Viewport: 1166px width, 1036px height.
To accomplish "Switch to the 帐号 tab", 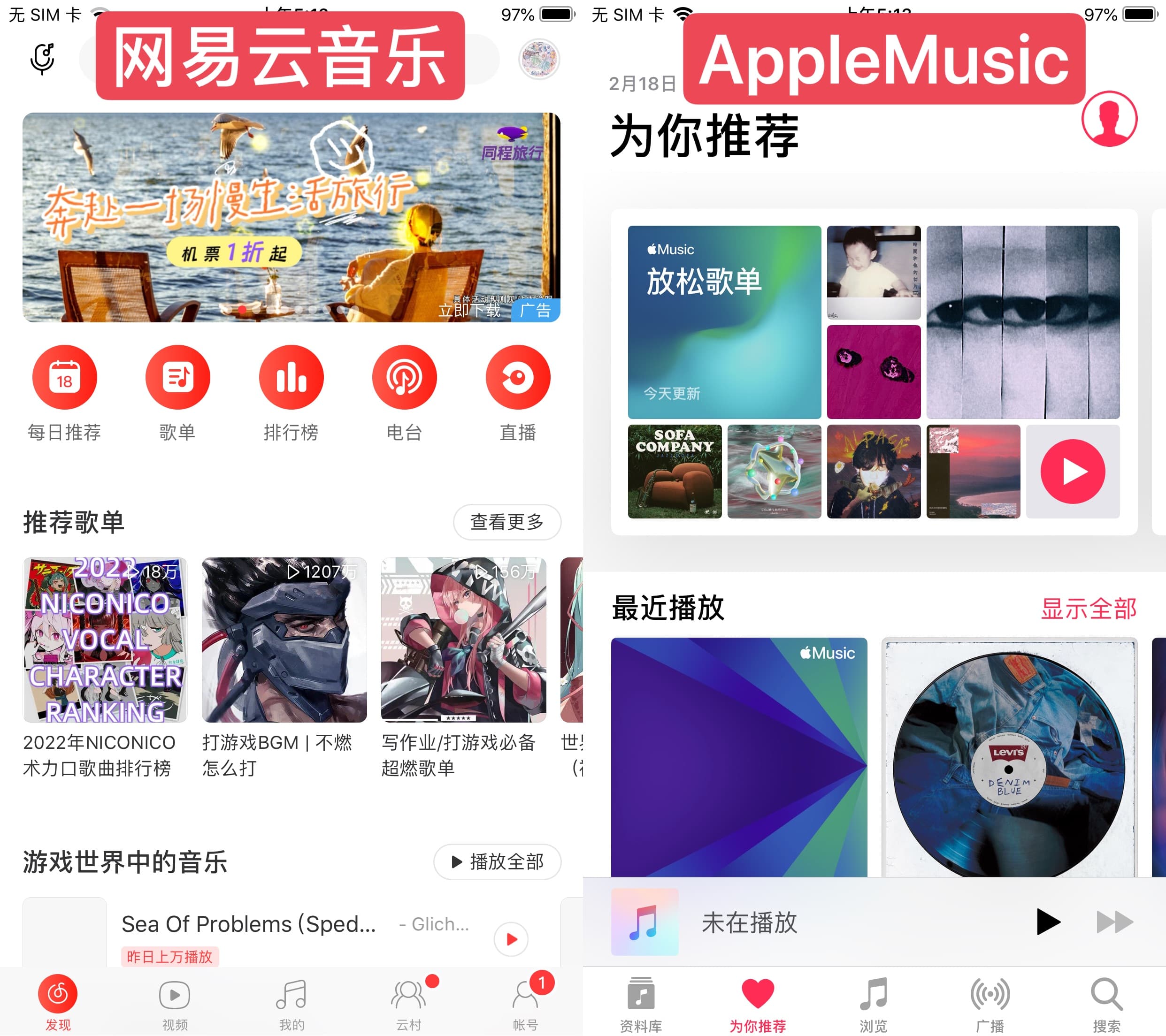I will tap(525, 1002).
